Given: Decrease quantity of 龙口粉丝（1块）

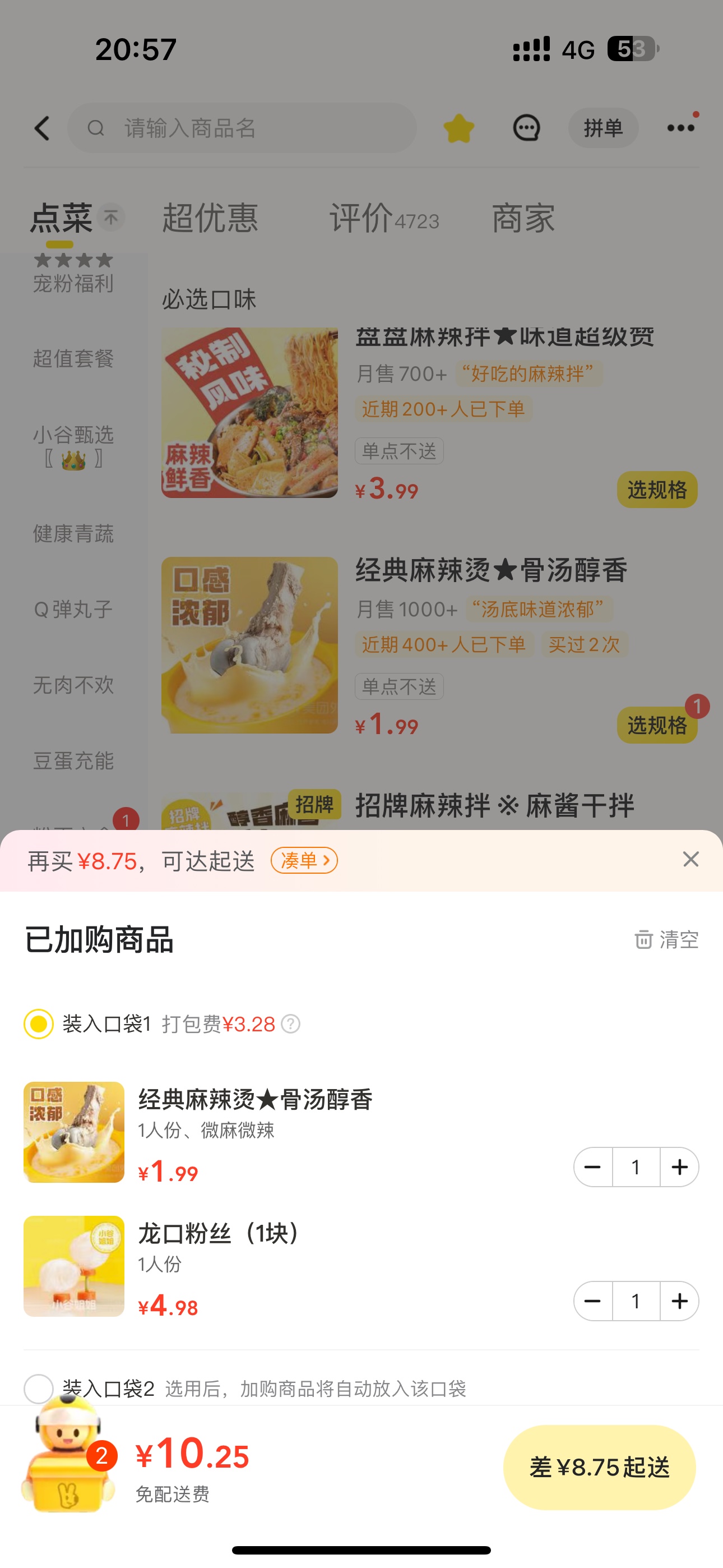Looking at the screenshot, I should 593,1301.
